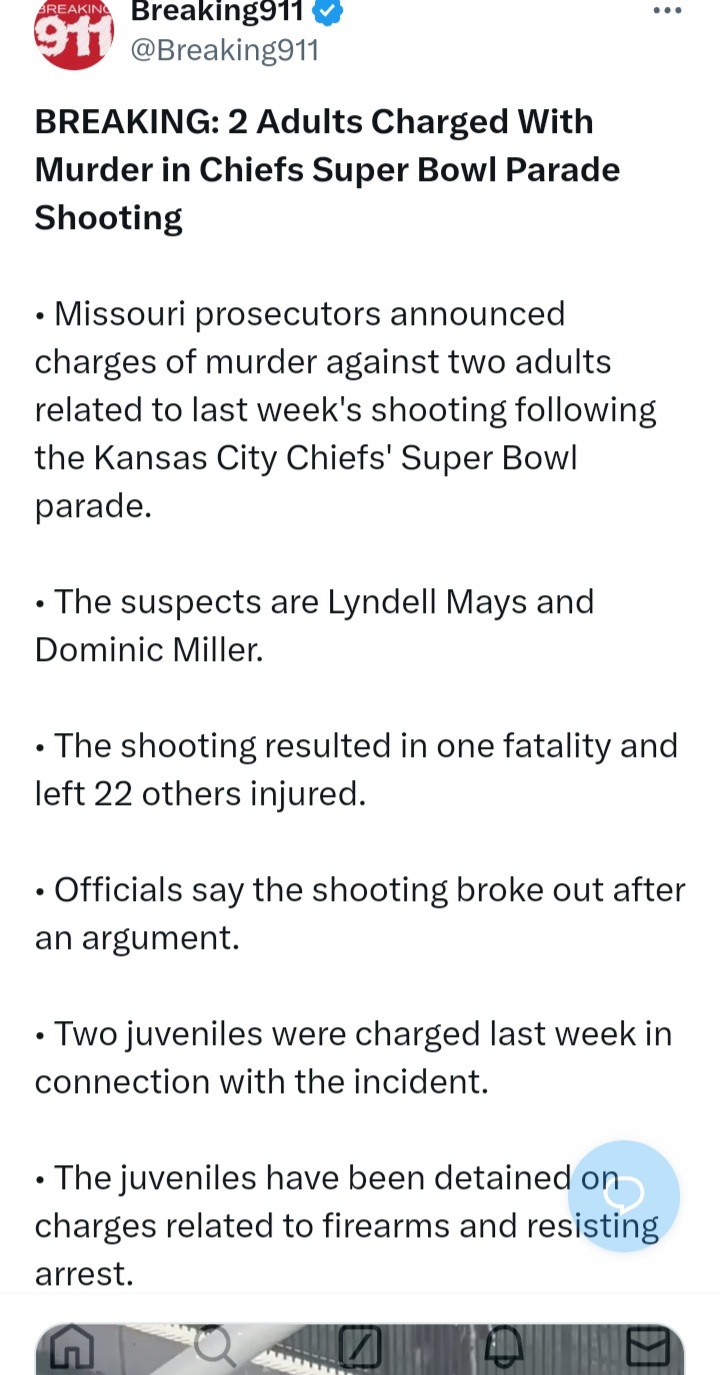Open the post's three-dot overflow menu
Viewport: 720px width, 1375px height.
click(x=667, y=11)
